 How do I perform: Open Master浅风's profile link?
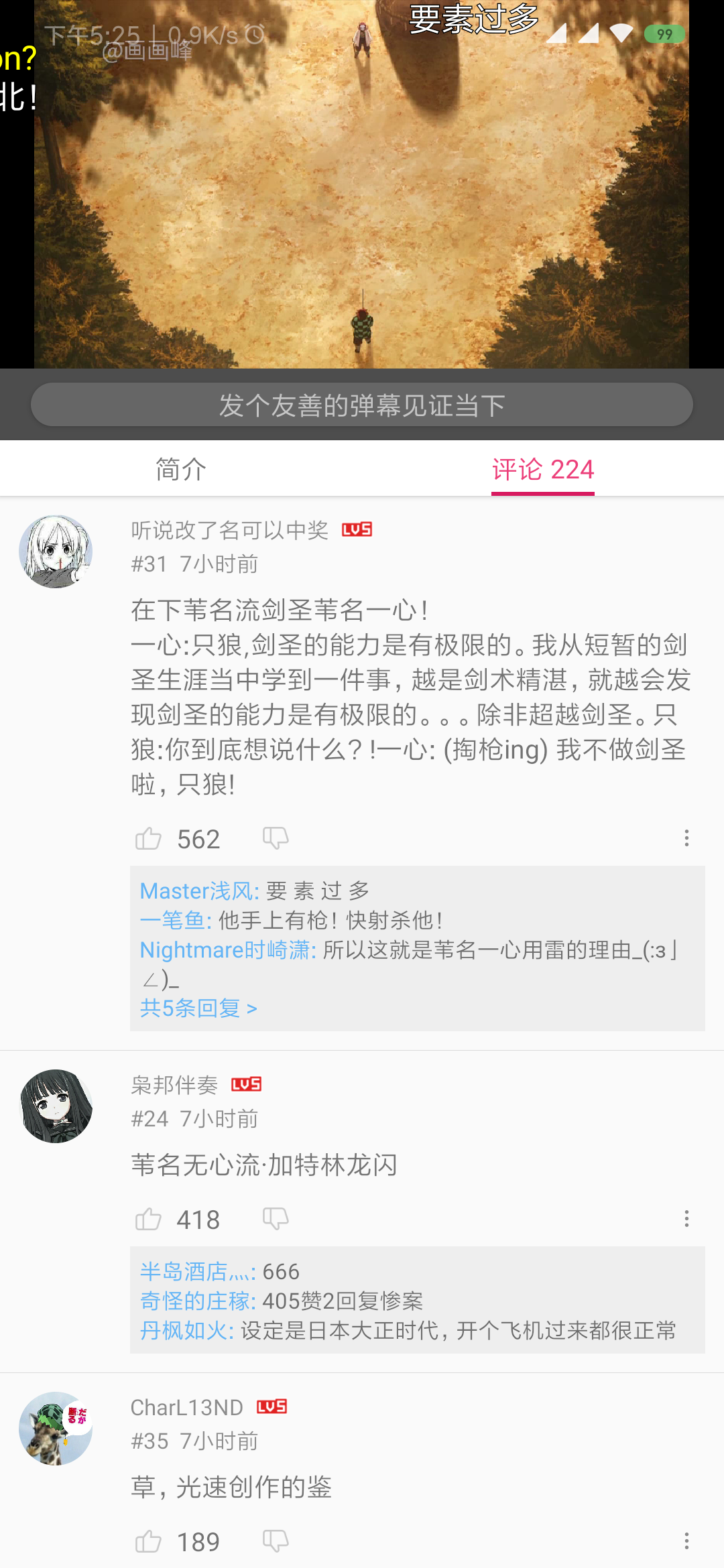click(199, 891)
